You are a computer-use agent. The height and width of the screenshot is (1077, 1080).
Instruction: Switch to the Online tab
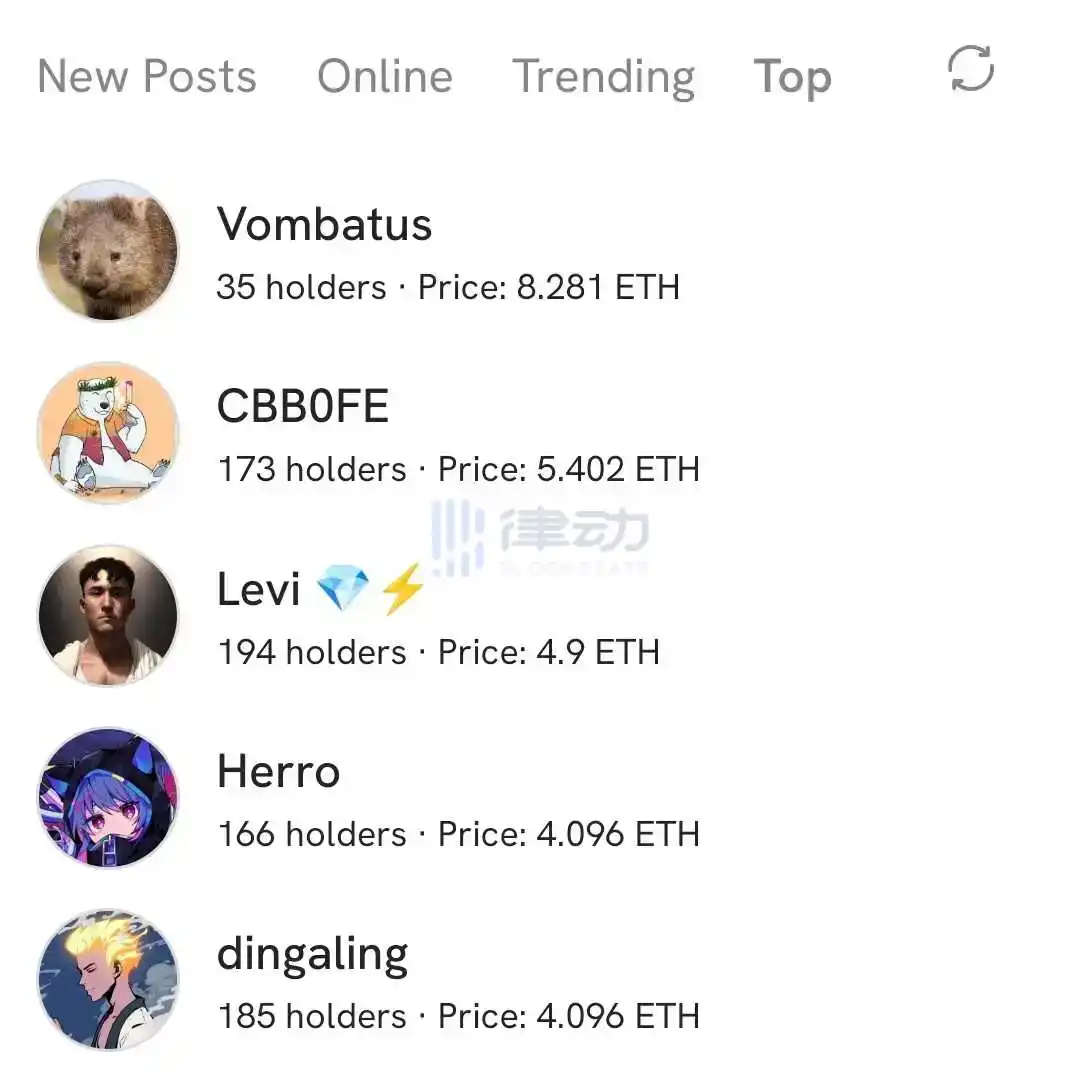[x=385, y=77]
